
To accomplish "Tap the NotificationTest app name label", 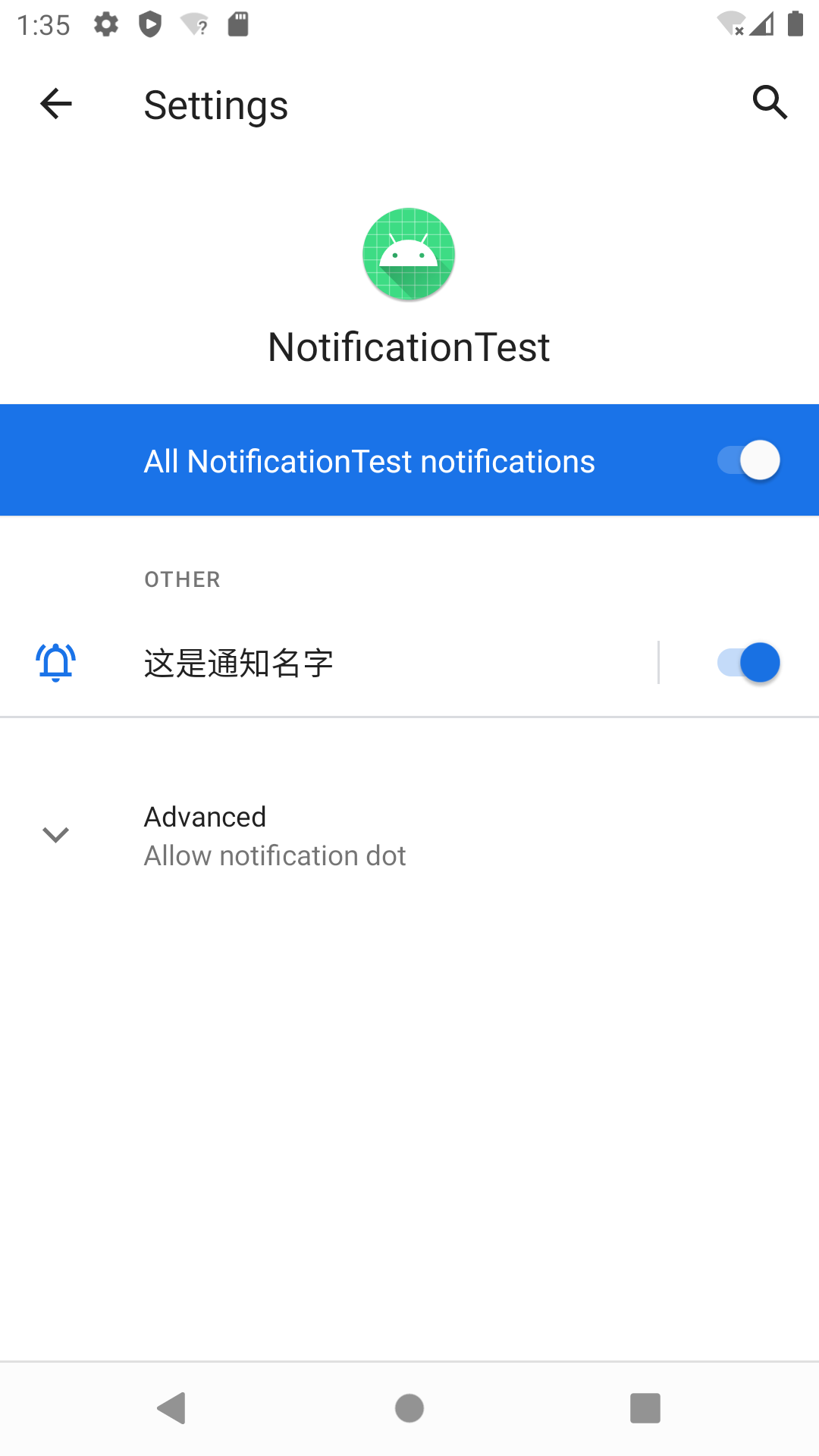I will [x=409, y=347].
